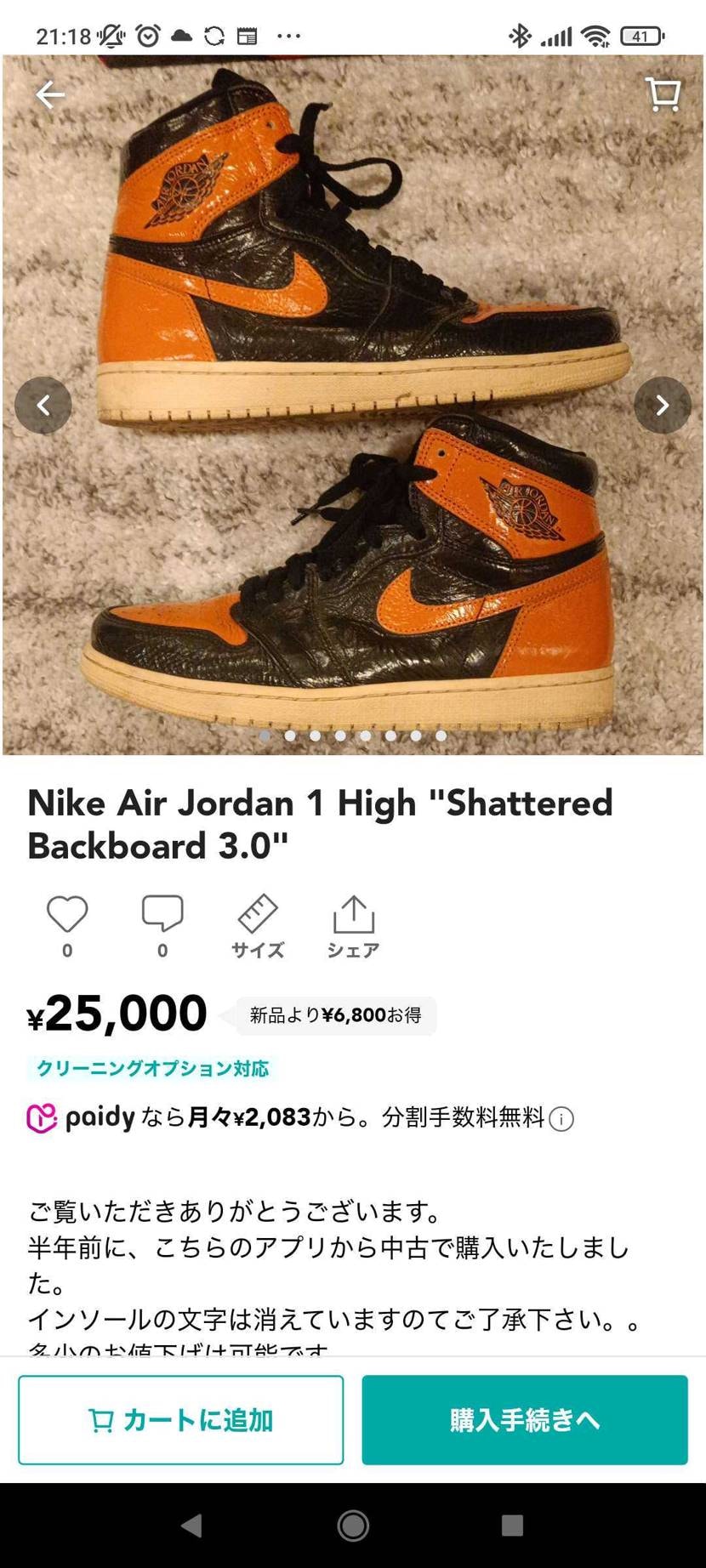Screen dimensions: 706x1568
Task: Tap the system home button
Action: [353, 1525]
